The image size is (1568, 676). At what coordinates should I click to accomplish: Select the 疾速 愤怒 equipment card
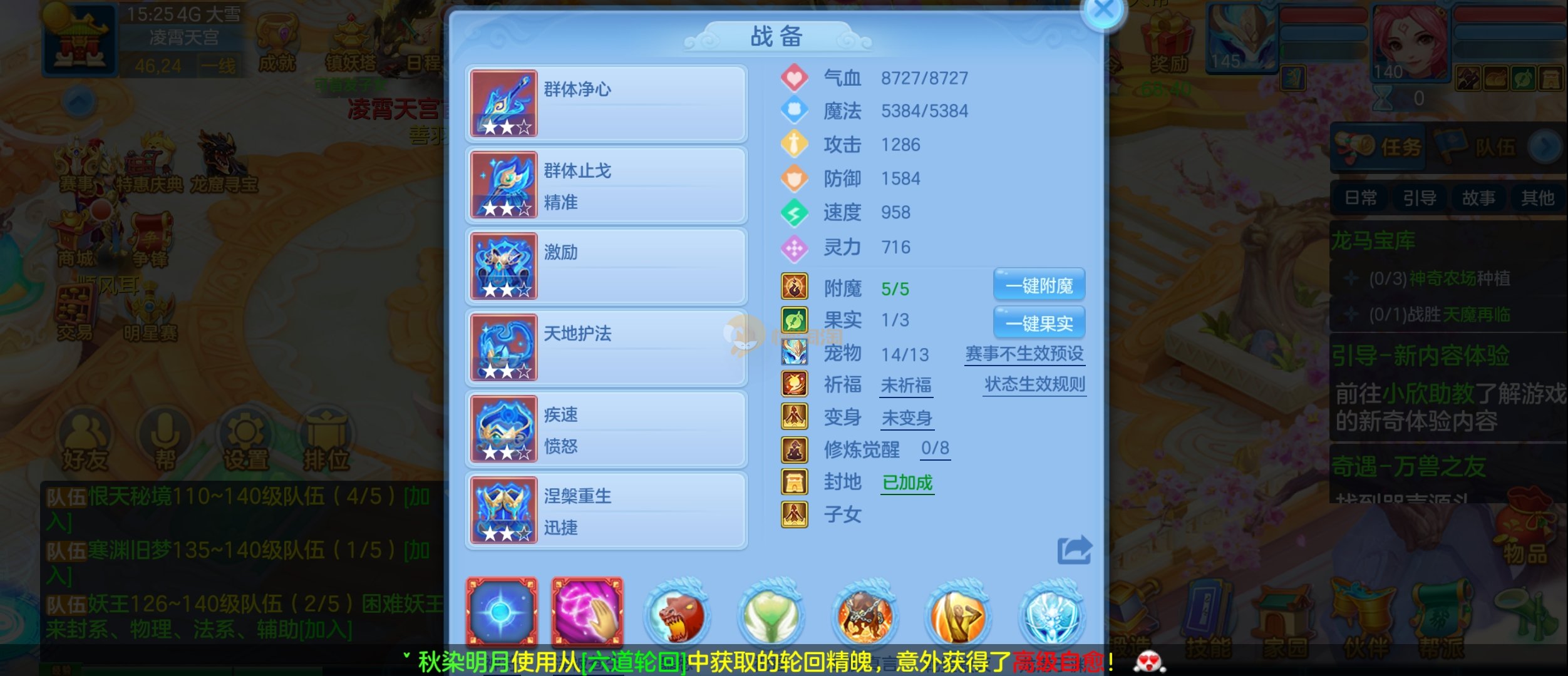[606, 429]
